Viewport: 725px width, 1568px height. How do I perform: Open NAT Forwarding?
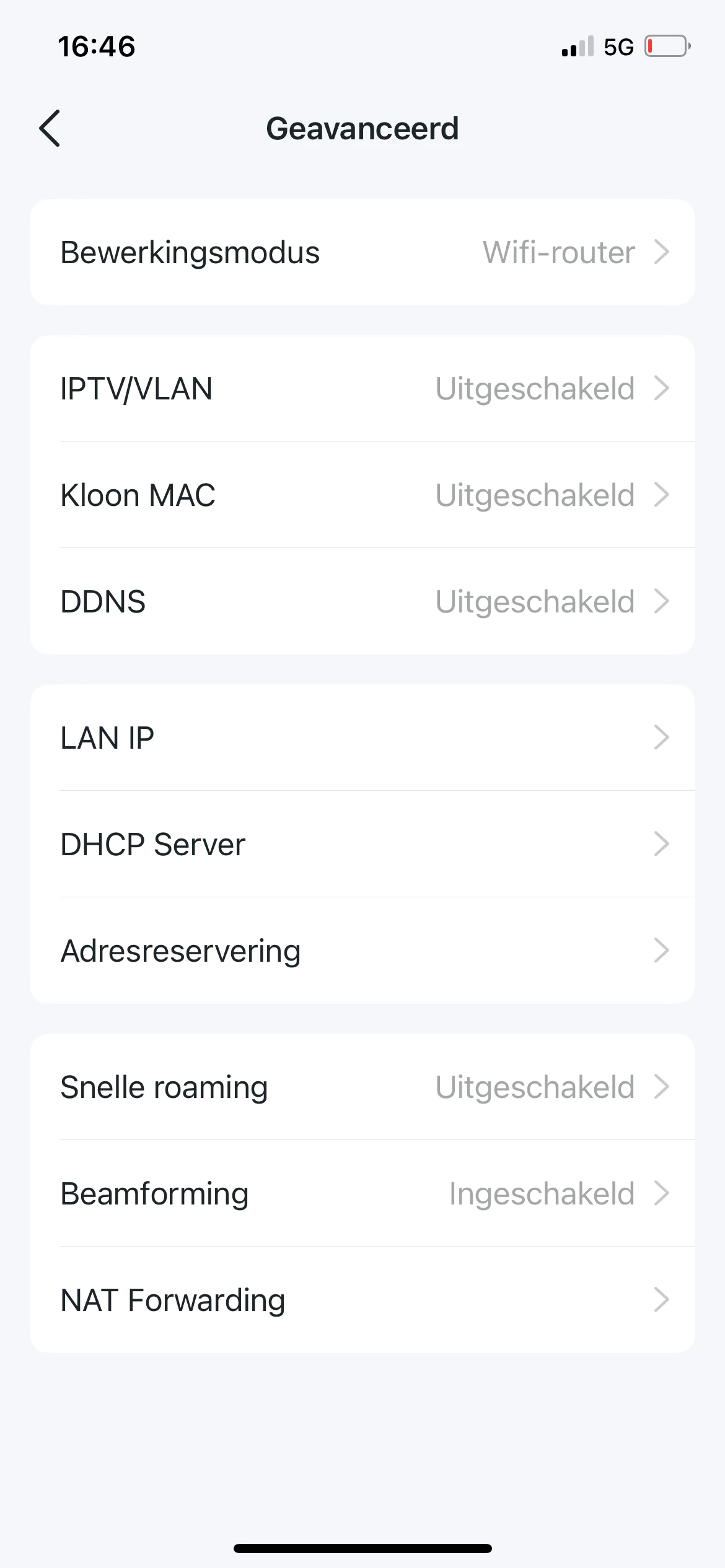coord(362,1300)
